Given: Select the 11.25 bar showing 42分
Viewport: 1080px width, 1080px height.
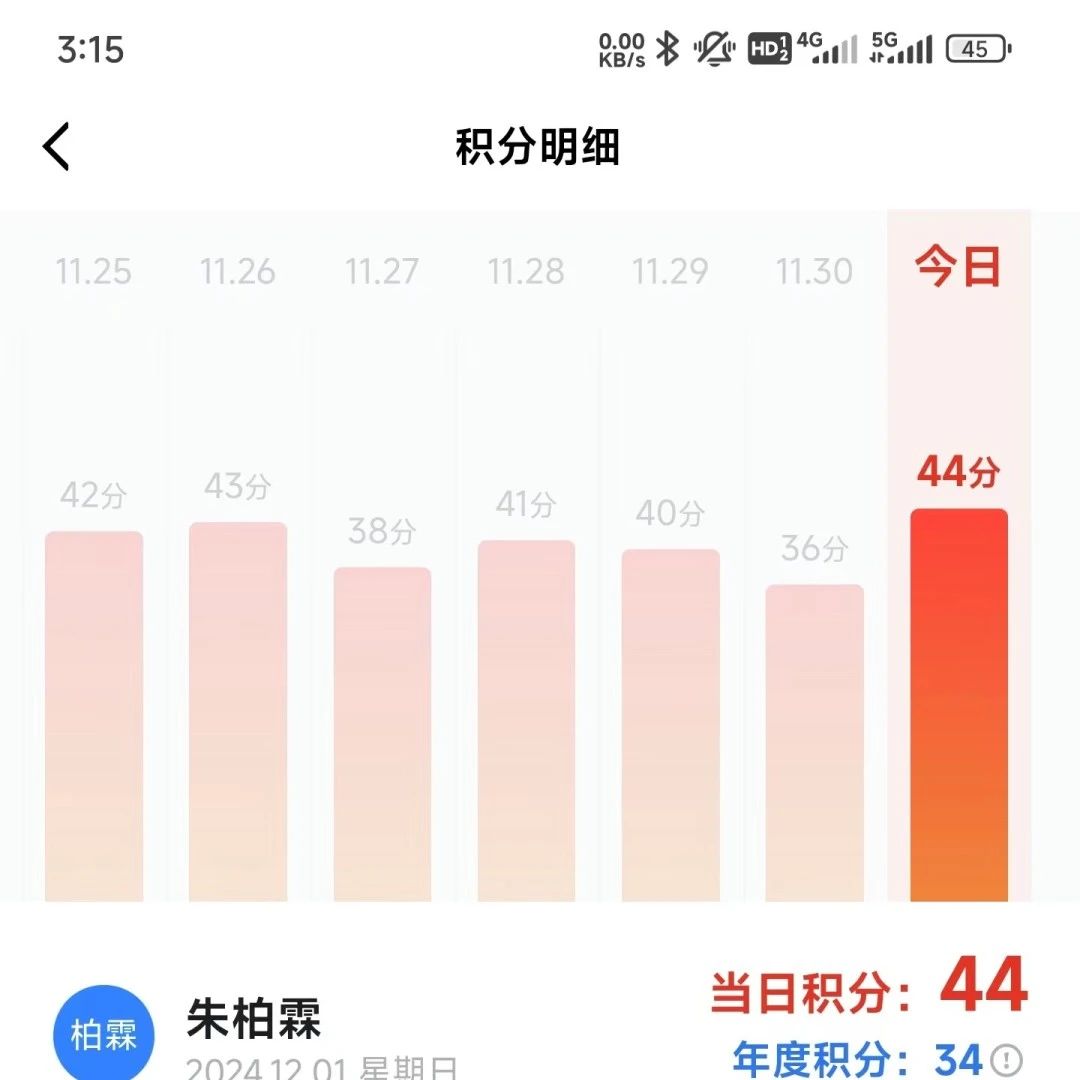Looking at the screenshot, I should point(94,715).
